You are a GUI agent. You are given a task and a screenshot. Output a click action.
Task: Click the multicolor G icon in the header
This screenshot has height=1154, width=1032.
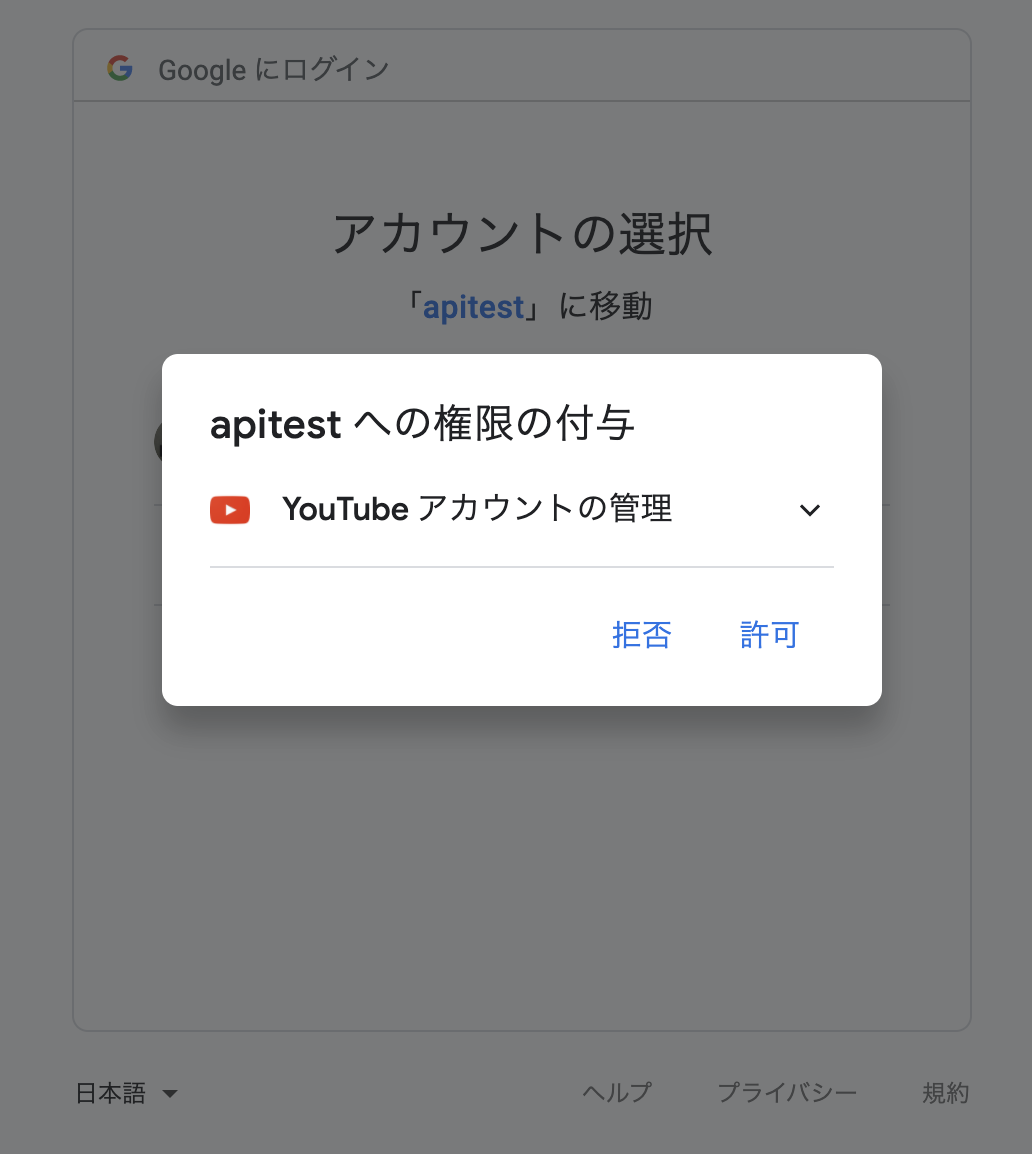121,69
